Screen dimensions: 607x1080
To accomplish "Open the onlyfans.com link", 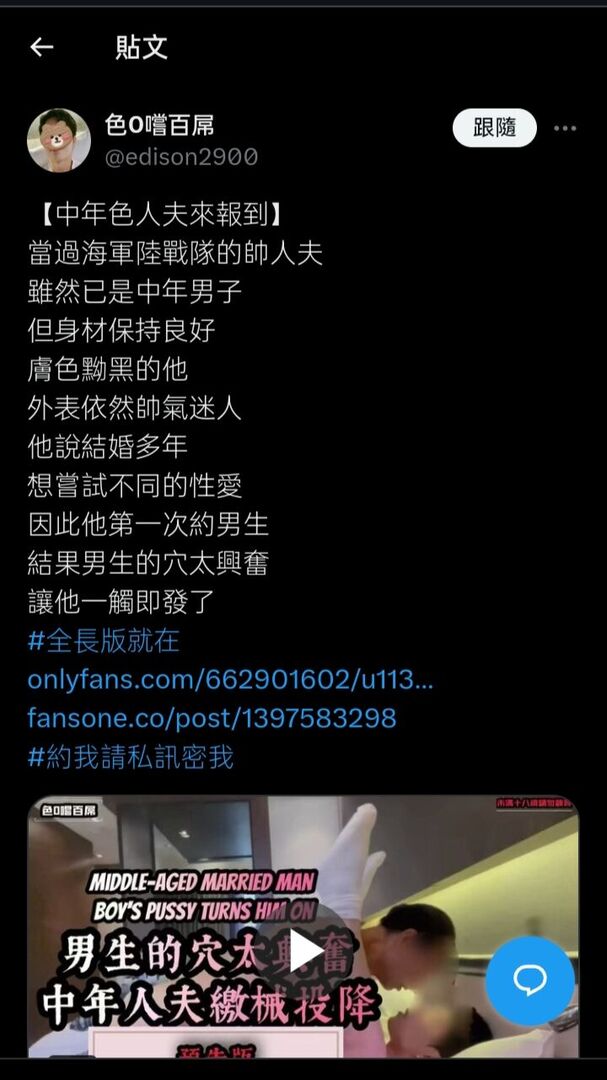I will pos(230,680).
